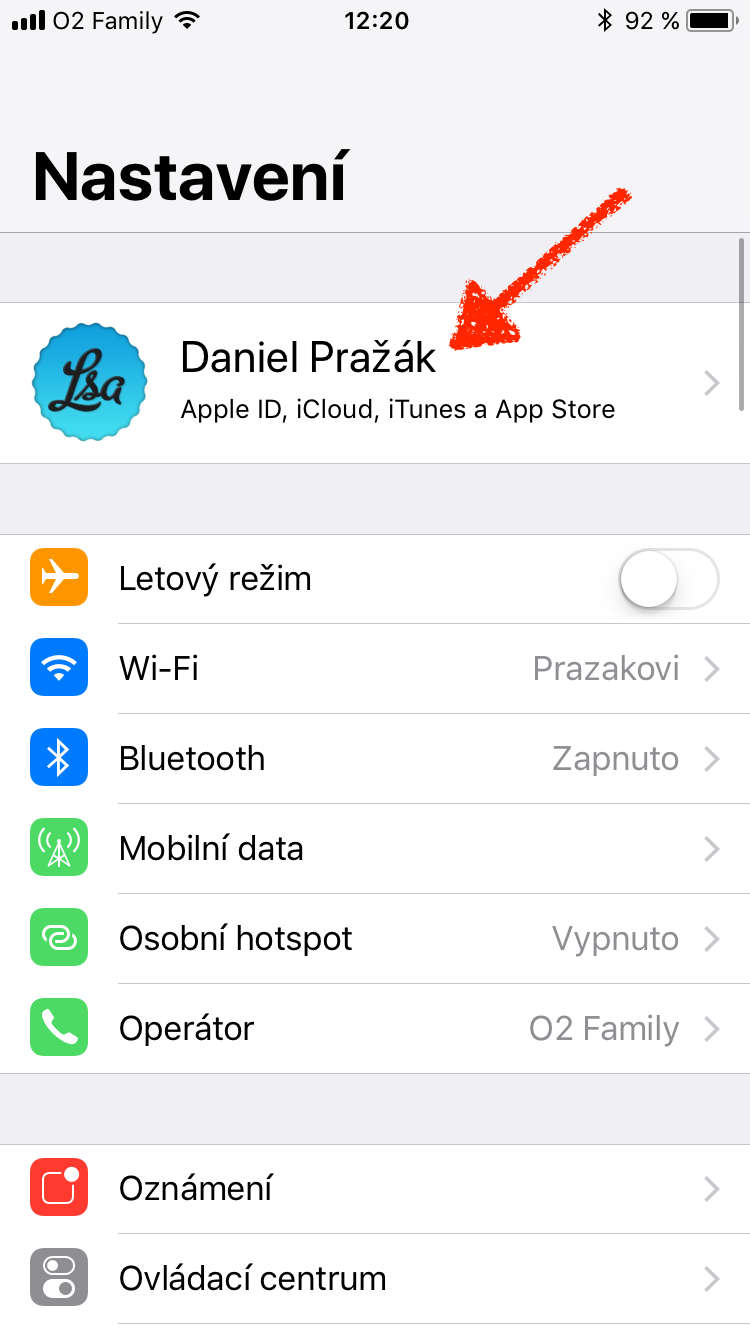
Task: Open Wi-Fi settings
Action: [x=375, y=668]
